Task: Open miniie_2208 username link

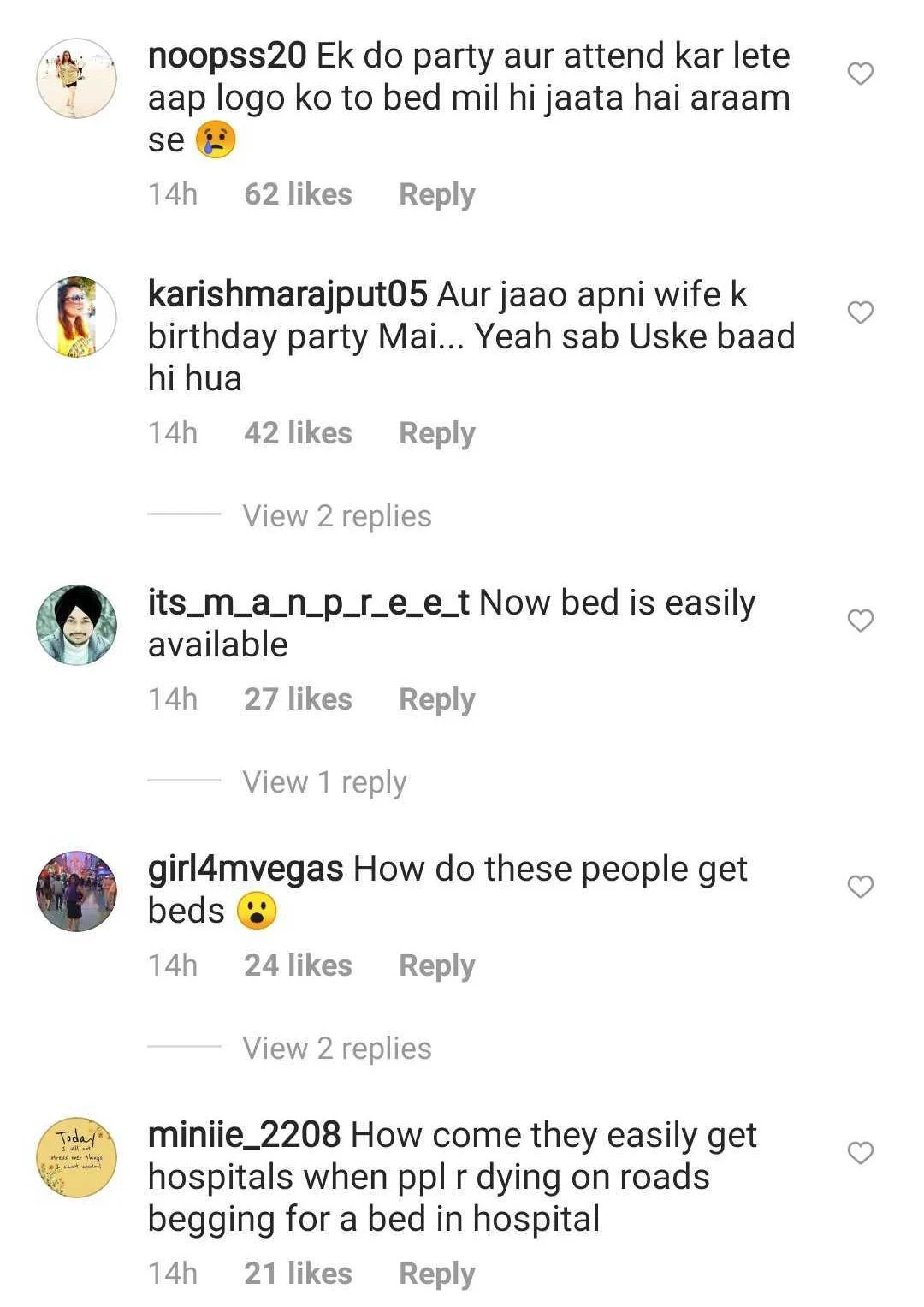Action: pos(244,1135)
